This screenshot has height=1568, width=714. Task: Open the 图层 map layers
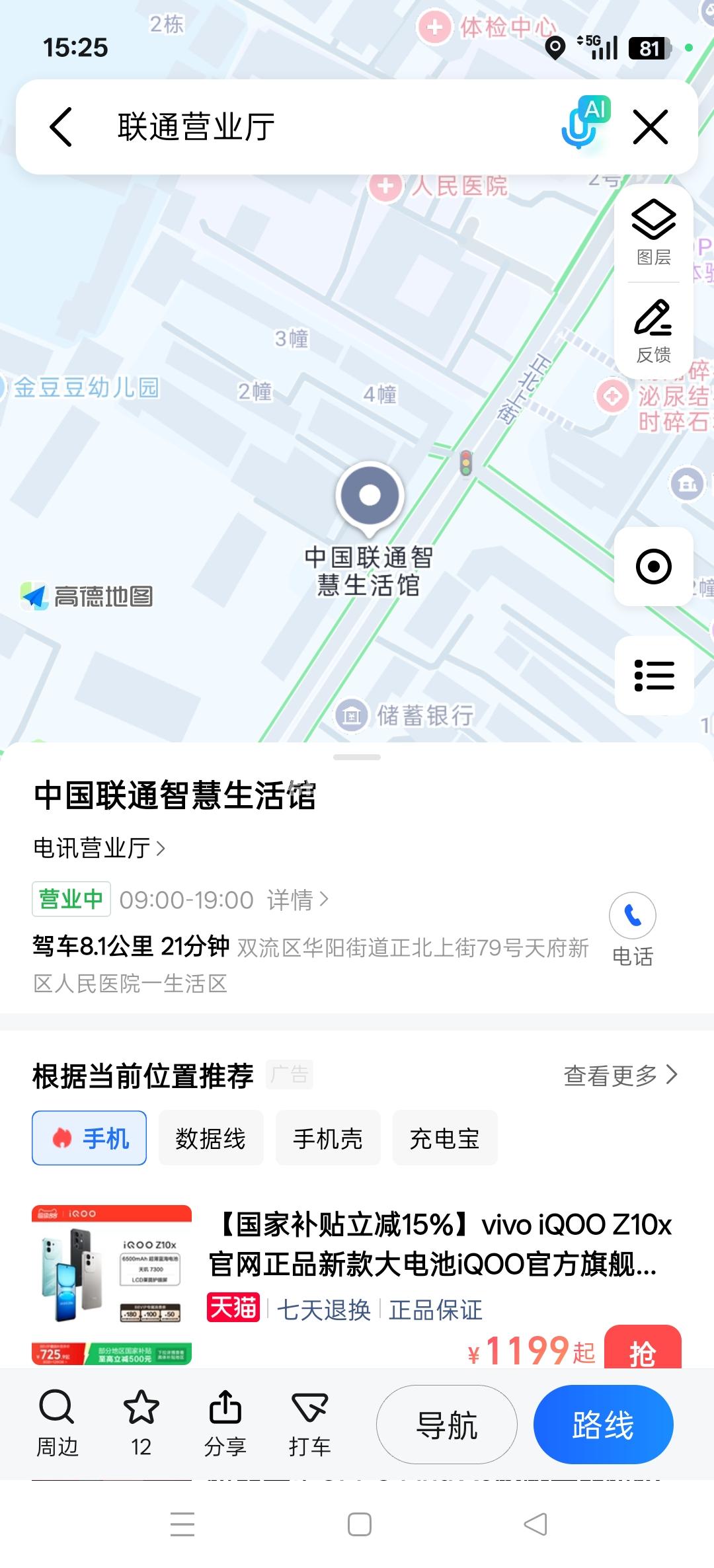tap(653, 233)
